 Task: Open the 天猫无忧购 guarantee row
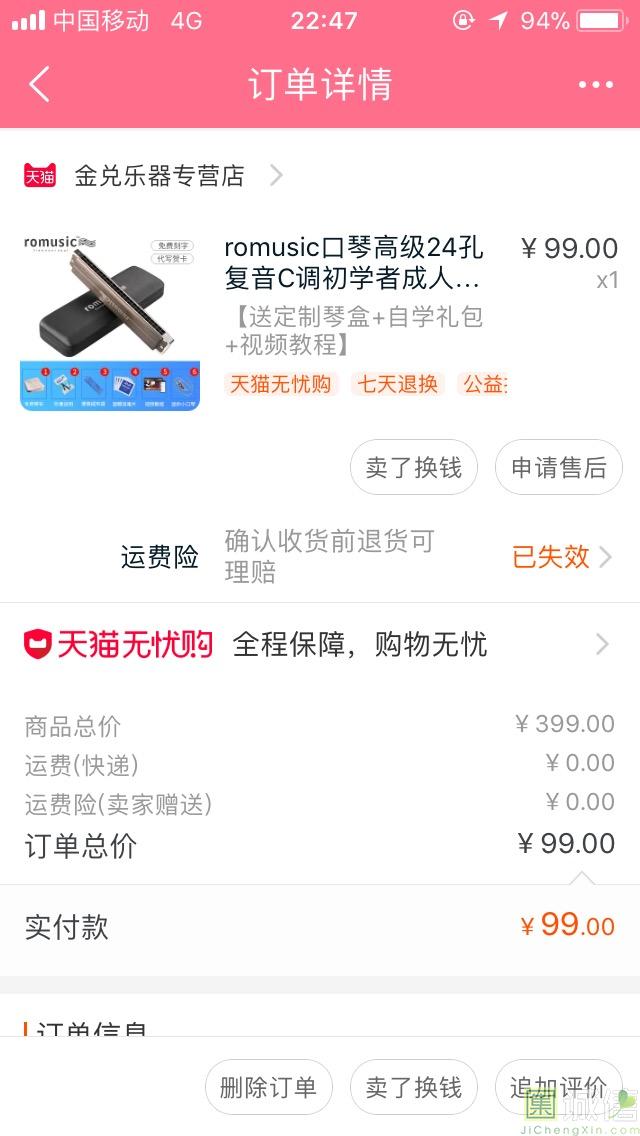coord(320,644)
